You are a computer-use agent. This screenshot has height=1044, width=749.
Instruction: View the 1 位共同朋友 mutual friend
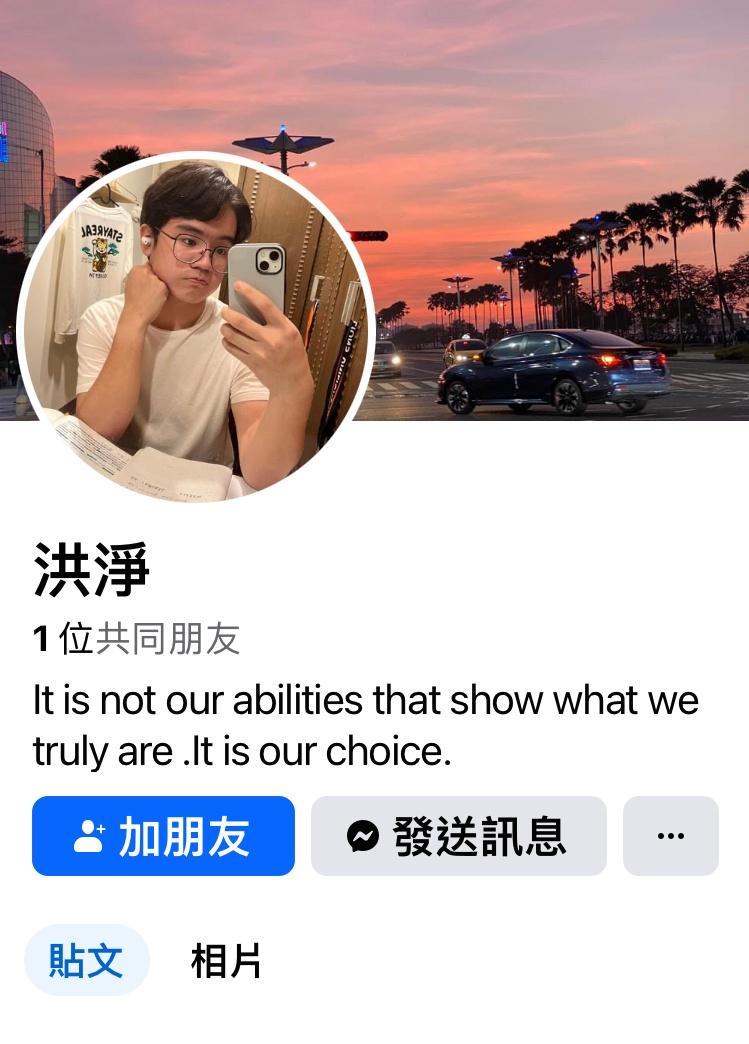click(x=137, y=639)
